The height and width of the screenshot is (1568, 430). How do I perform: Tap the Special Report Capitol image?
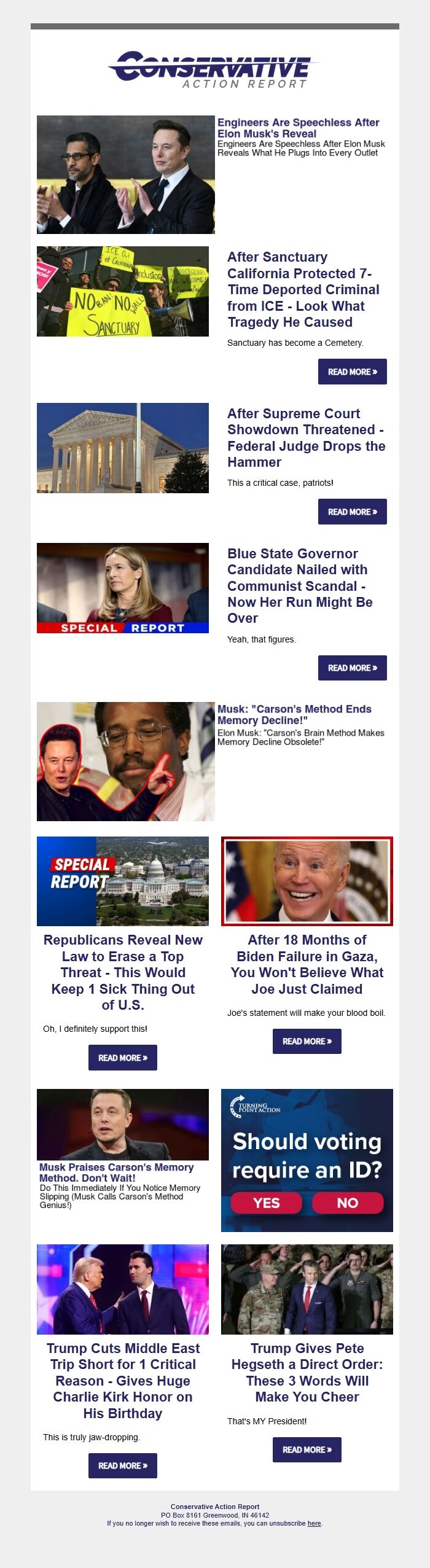[x=123, y=881]
